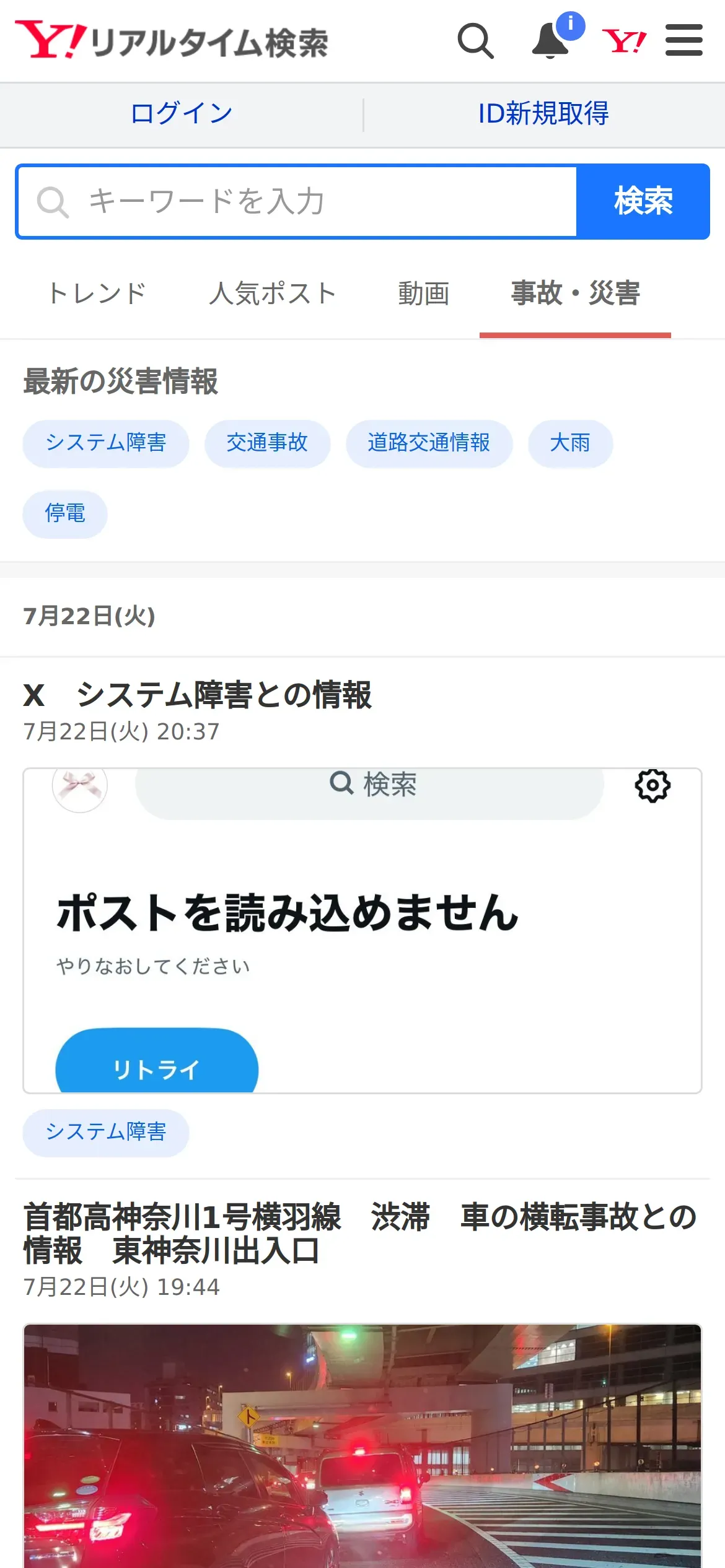This screenshot has width=725, height=1568.
Task: Select the 交通事故 chip
Action: [x=267, y=443]
